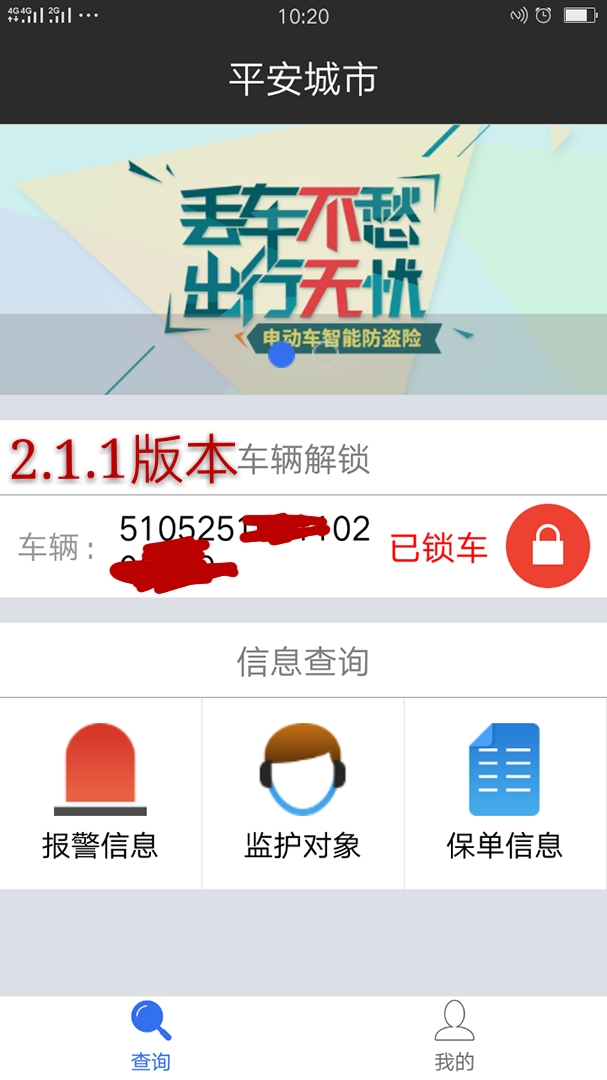Switch to the 我的 tab
The height and width of the screenshot is (1080, 607).
tap(454, 1036)
